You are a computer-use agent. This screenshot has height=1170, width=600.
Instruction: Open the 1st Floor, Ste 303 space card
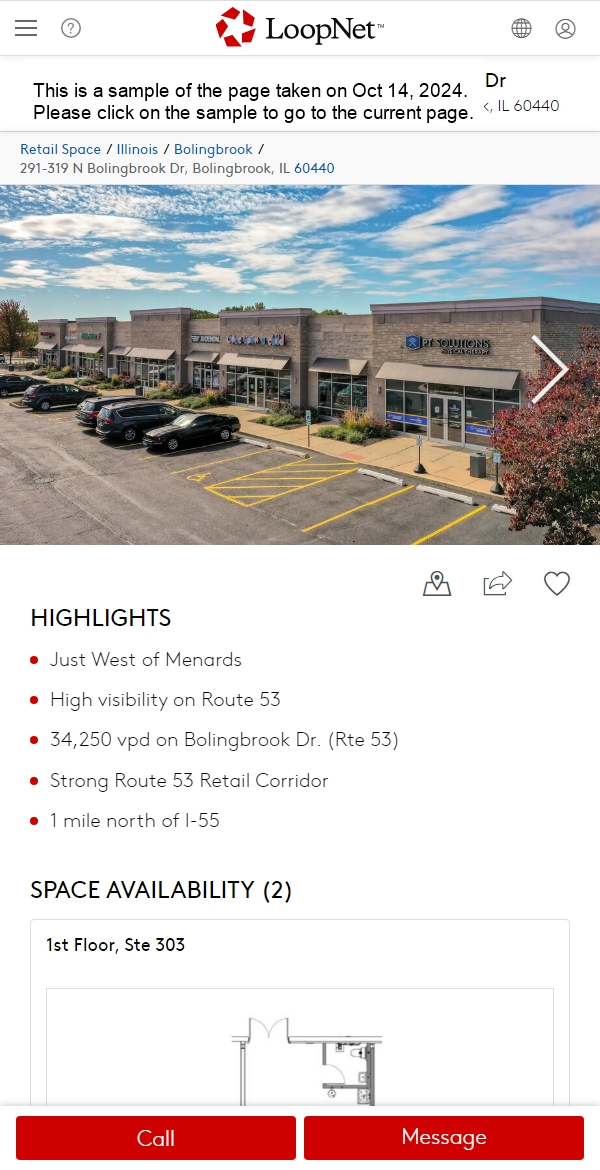tap(116, 945)
